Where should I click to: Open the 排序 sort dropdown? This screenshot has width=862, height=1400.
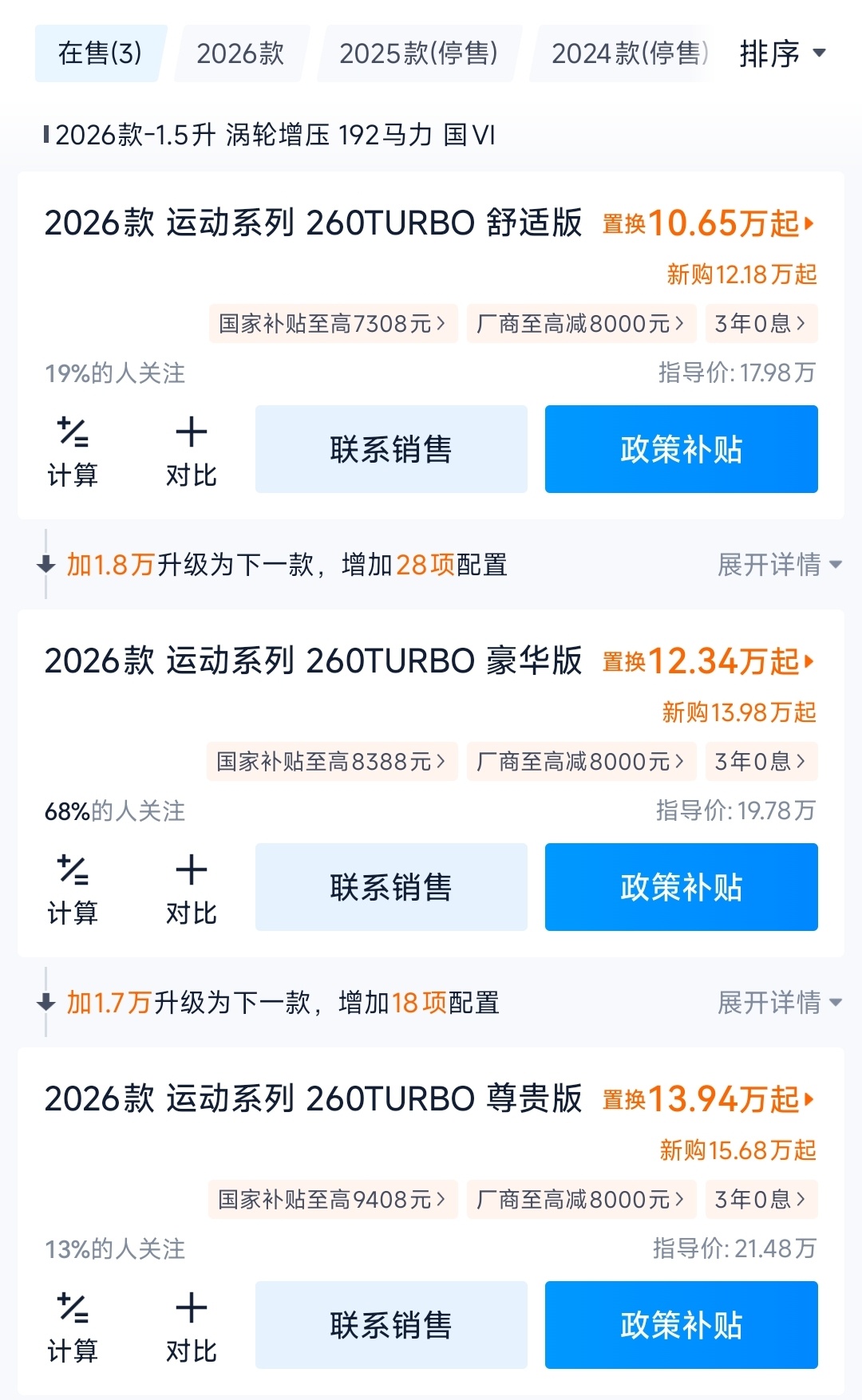point(782,53)
